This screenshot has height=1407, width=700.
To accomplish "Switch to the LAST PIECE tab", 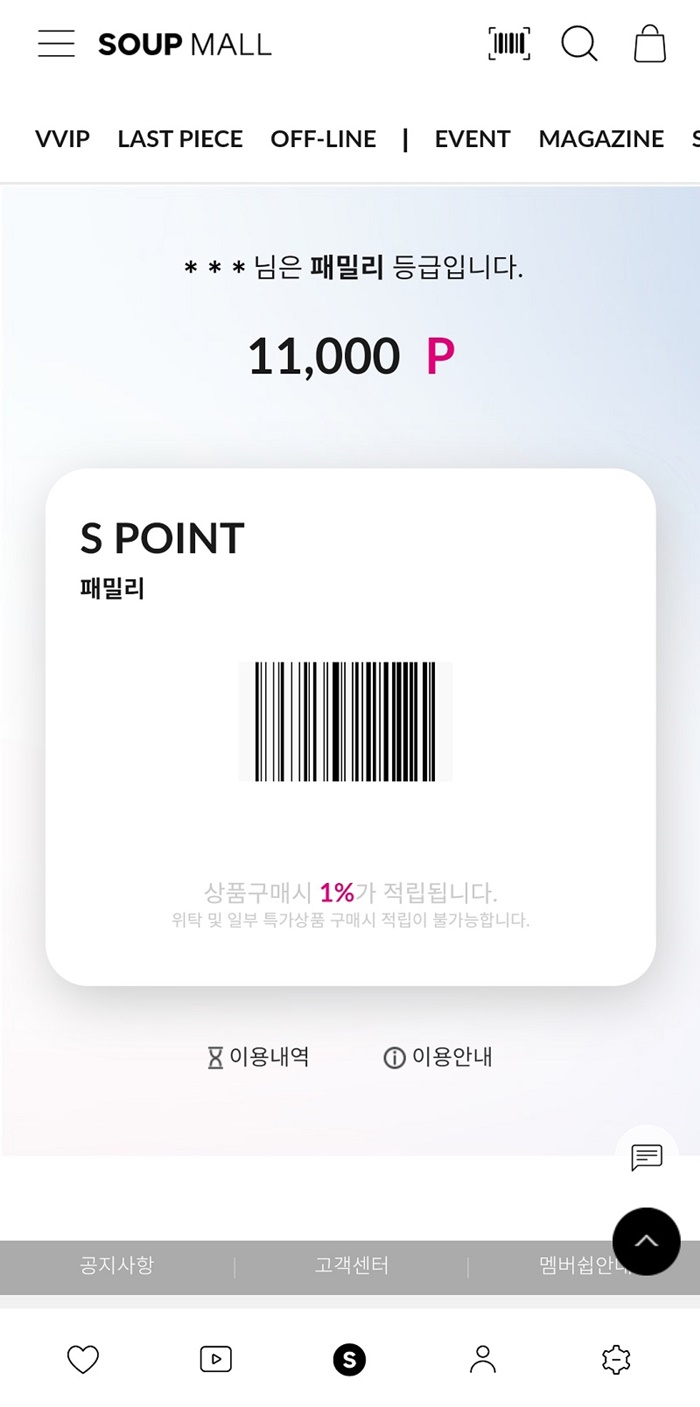I will [x=180, y=139].
